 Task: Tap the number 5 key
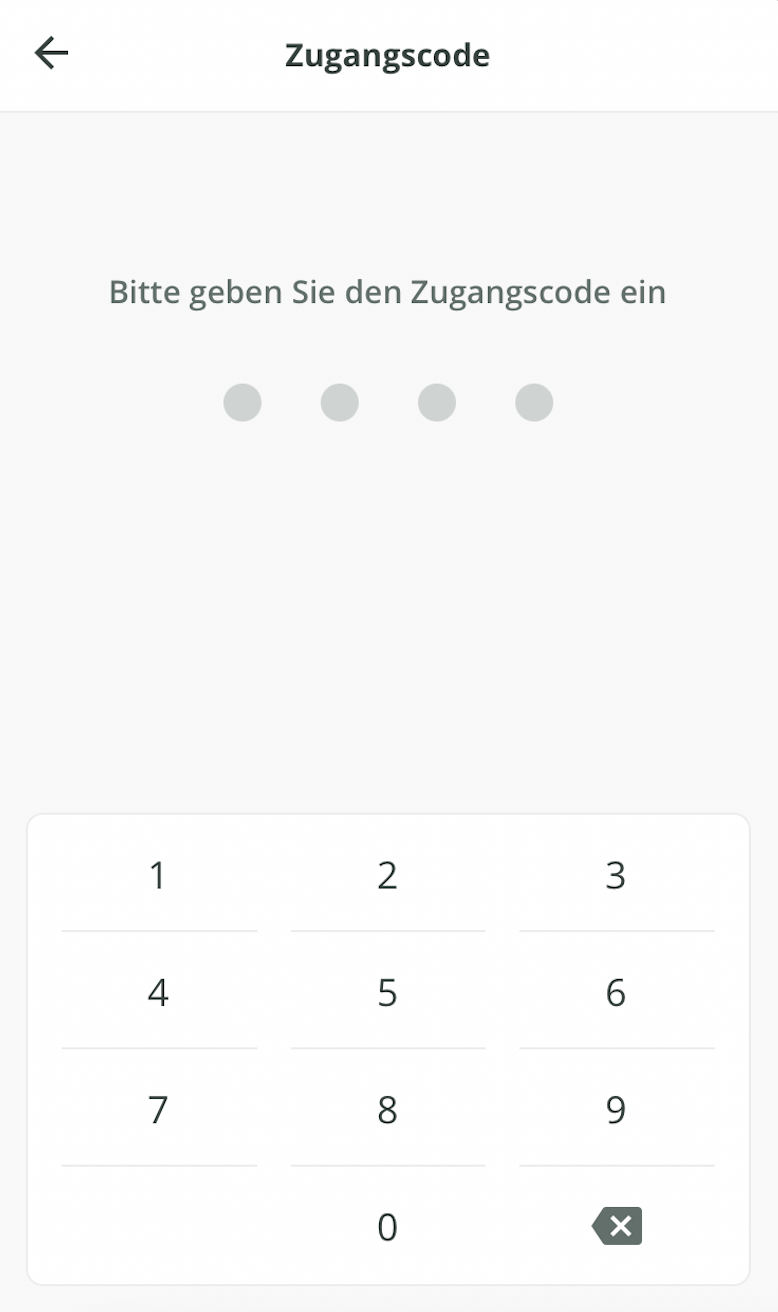coord(388,992)
